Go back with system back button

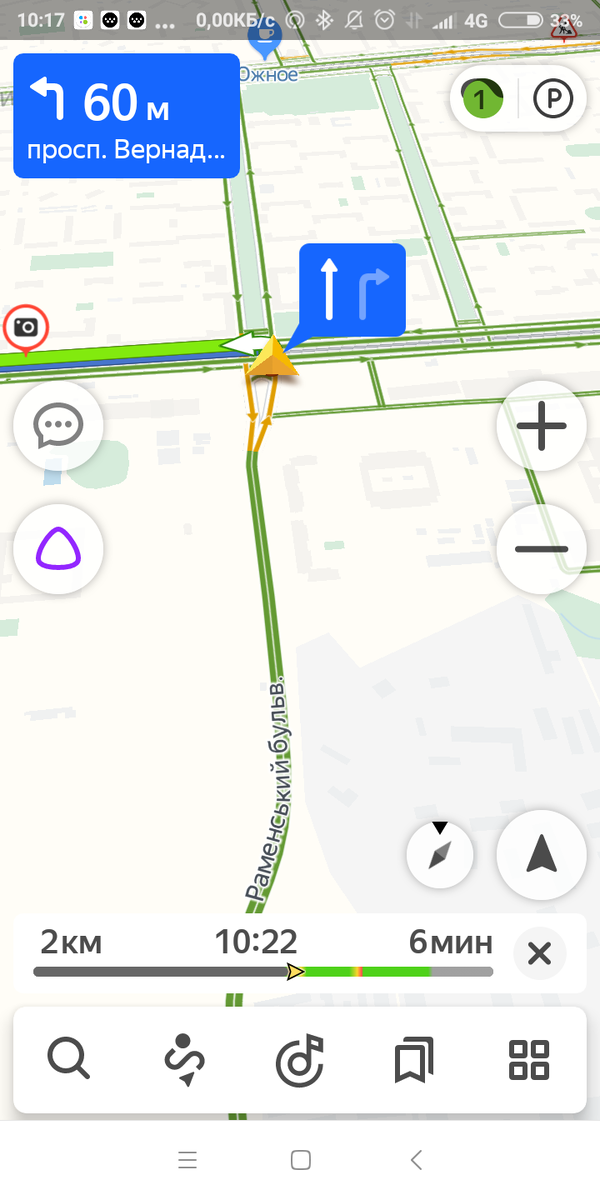pyautogui.click(x=416, y=1160)
